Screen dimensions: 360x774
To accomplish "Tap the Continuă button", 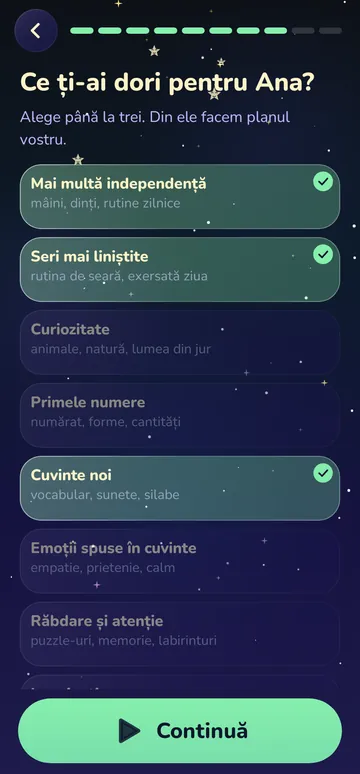I will pos(180,731).
